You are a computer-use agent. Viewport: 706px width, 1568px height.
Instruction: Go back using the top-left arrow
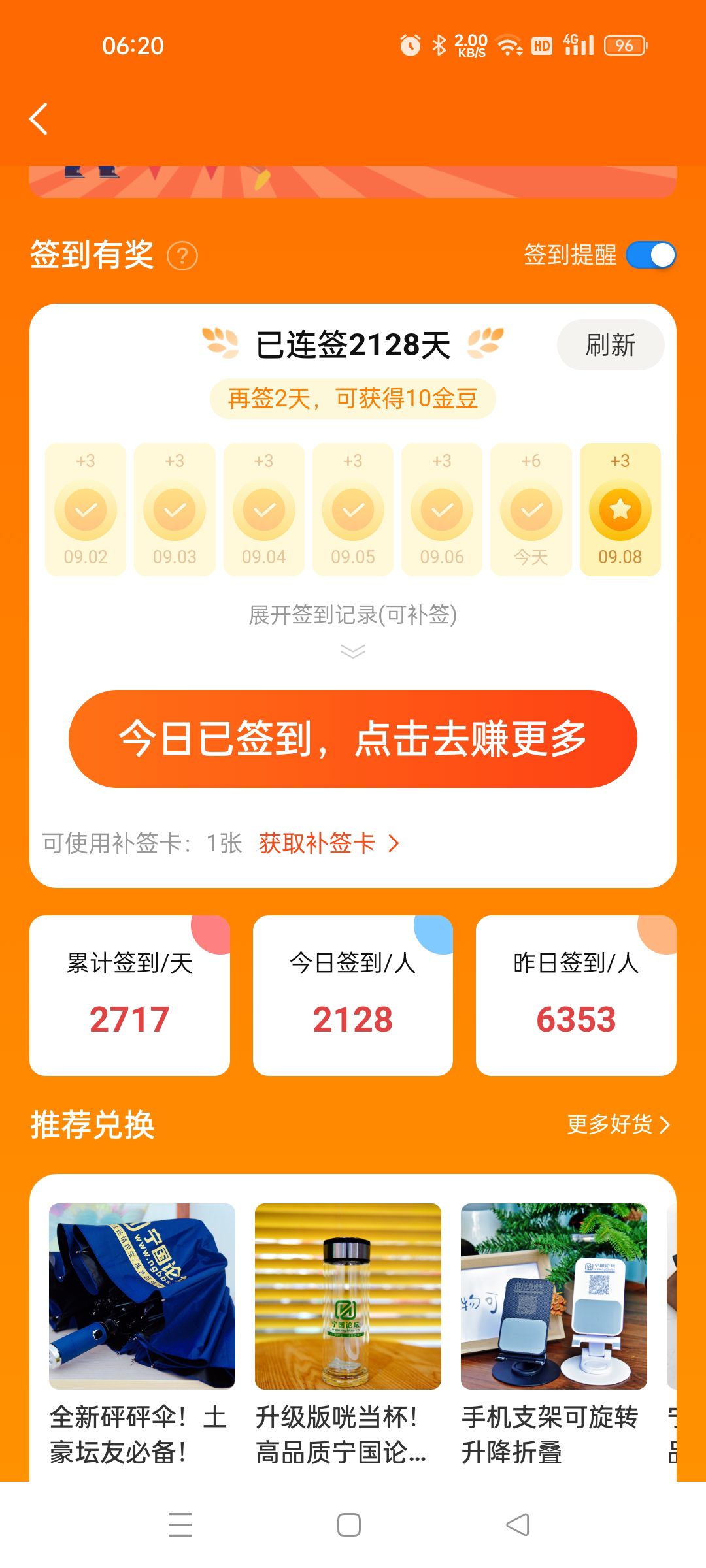click(39, 119)
